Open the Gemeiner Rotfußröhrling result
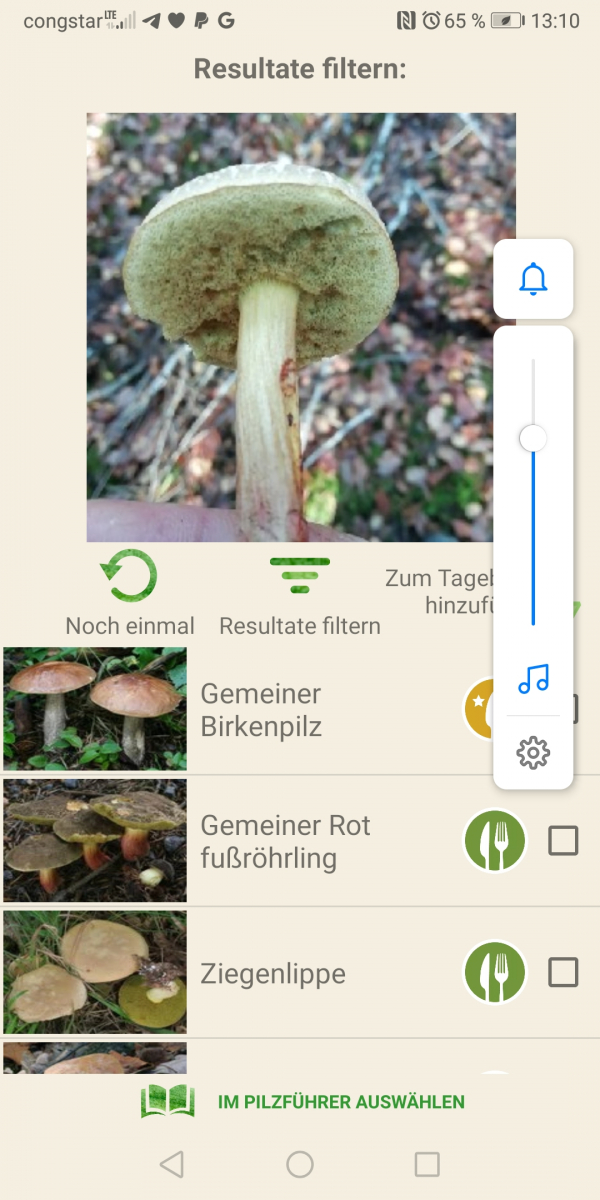 pyautogui.click(x=286, y=841)
